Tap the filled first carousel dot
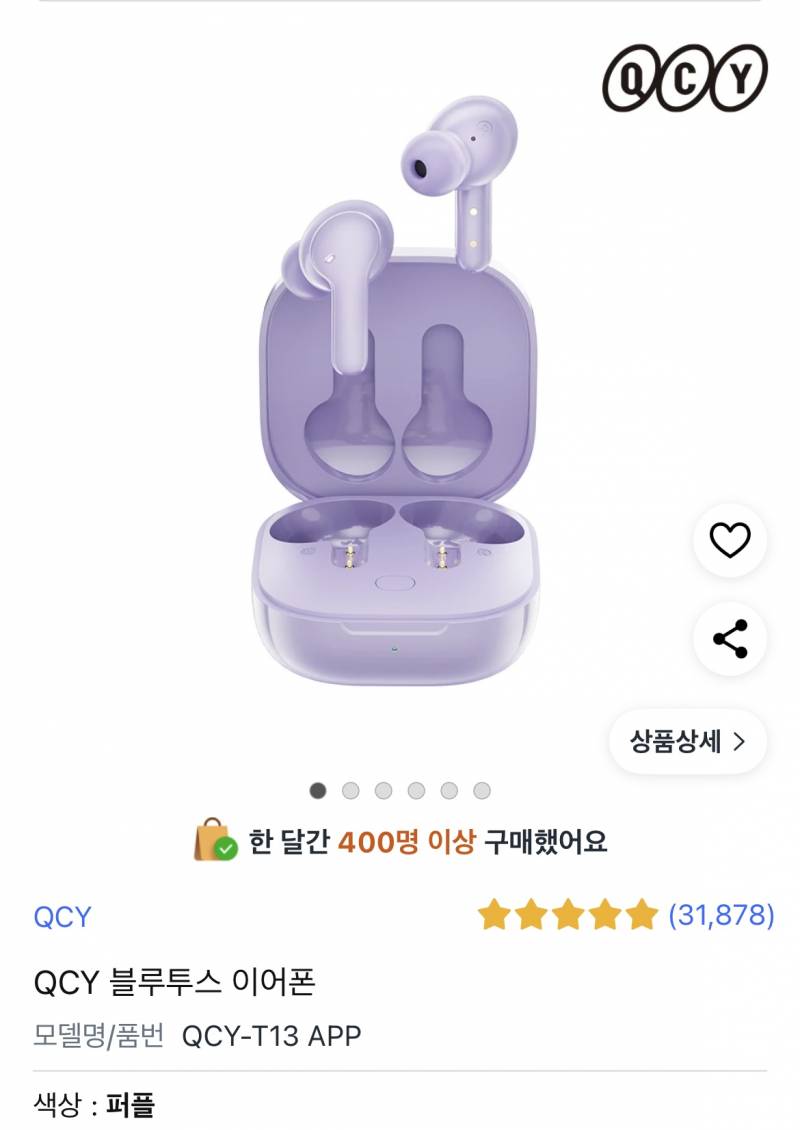 click(318, 789)
